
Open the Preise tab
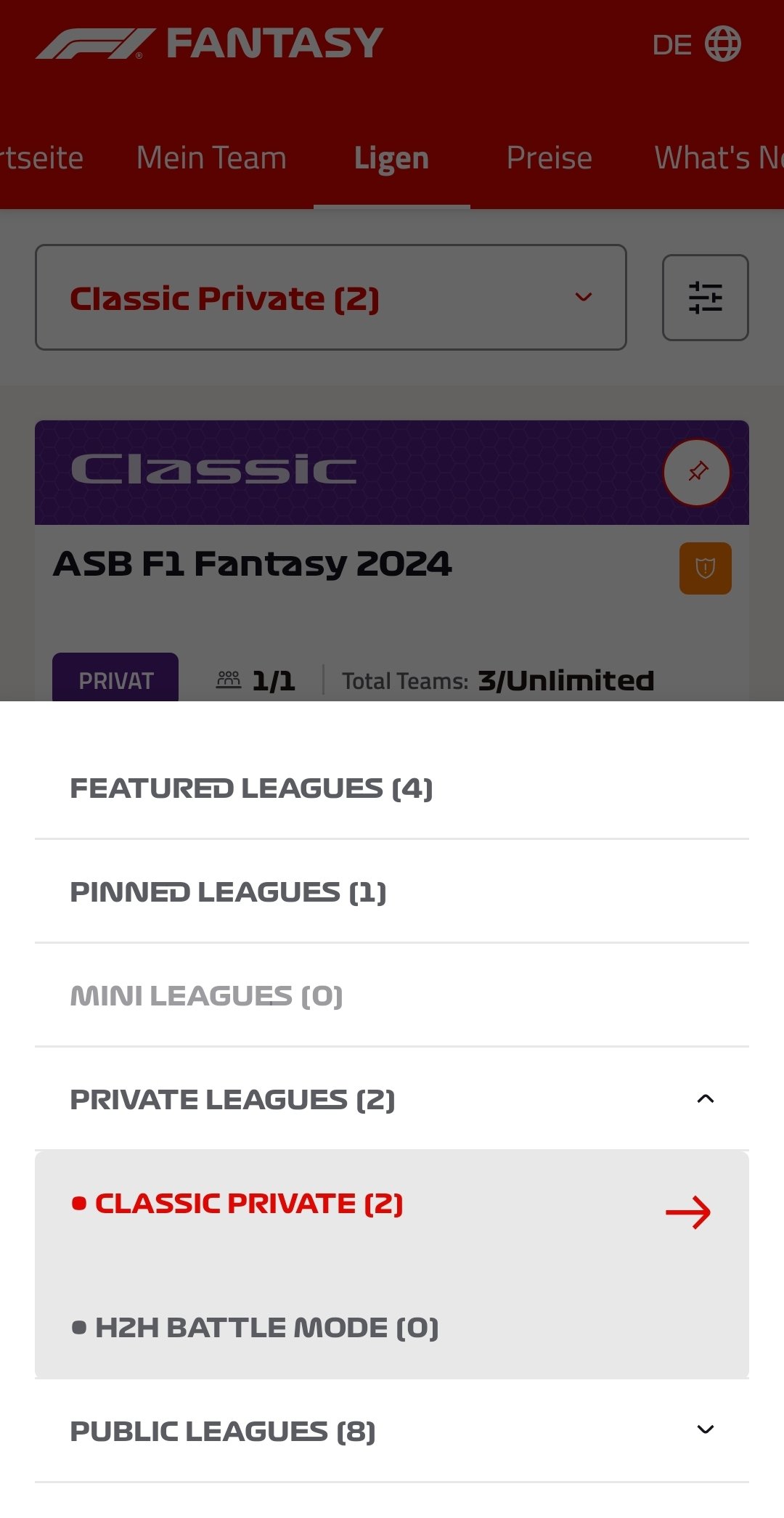point(549,158)
